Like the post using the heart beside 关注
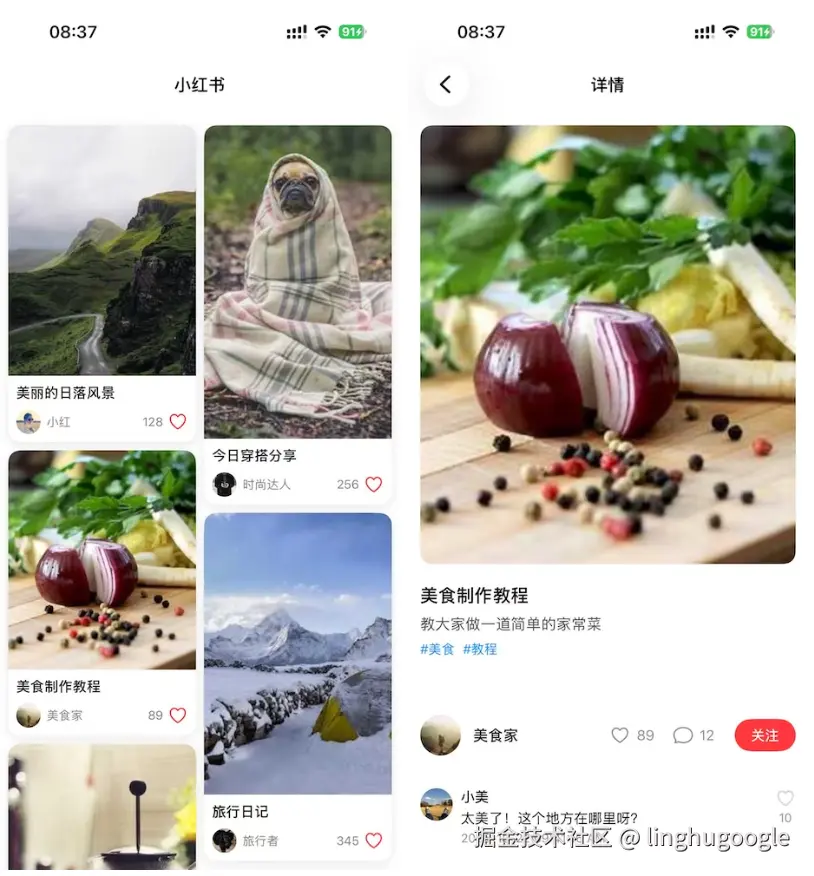The height and width of the screenshot is (876, 814). [620, 736]
